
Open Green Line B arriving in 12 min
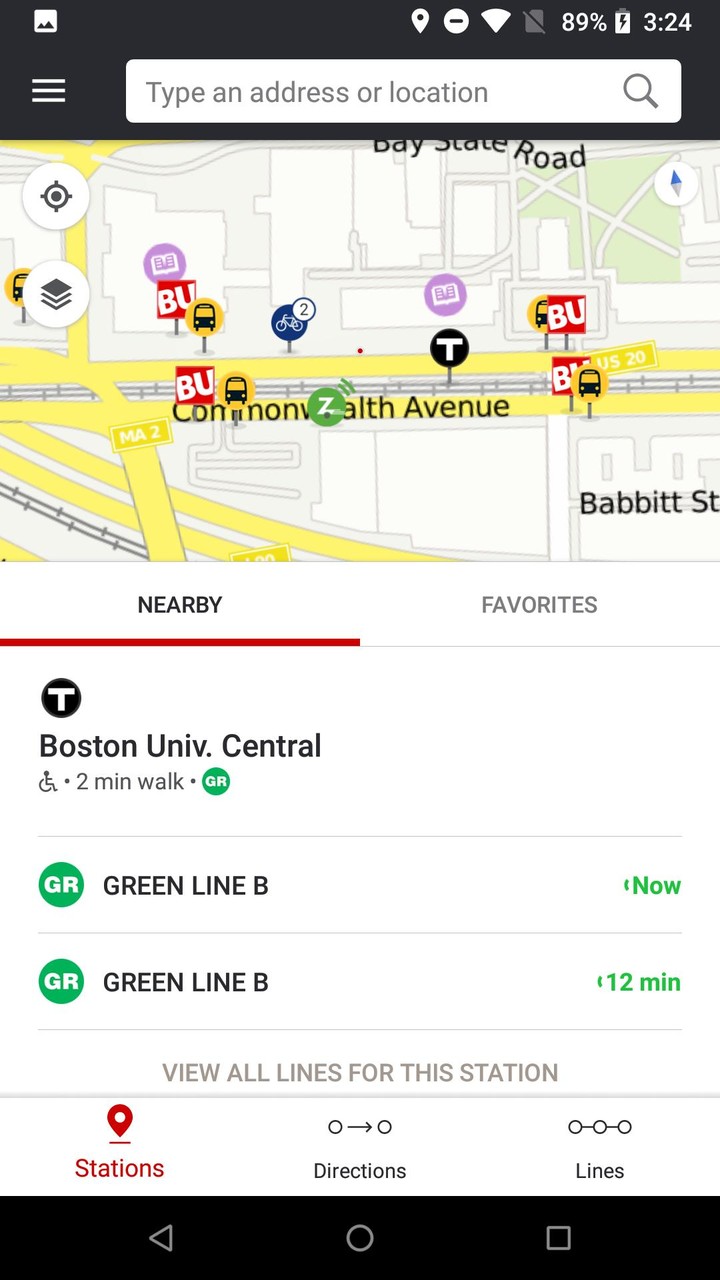coord(360,982)
